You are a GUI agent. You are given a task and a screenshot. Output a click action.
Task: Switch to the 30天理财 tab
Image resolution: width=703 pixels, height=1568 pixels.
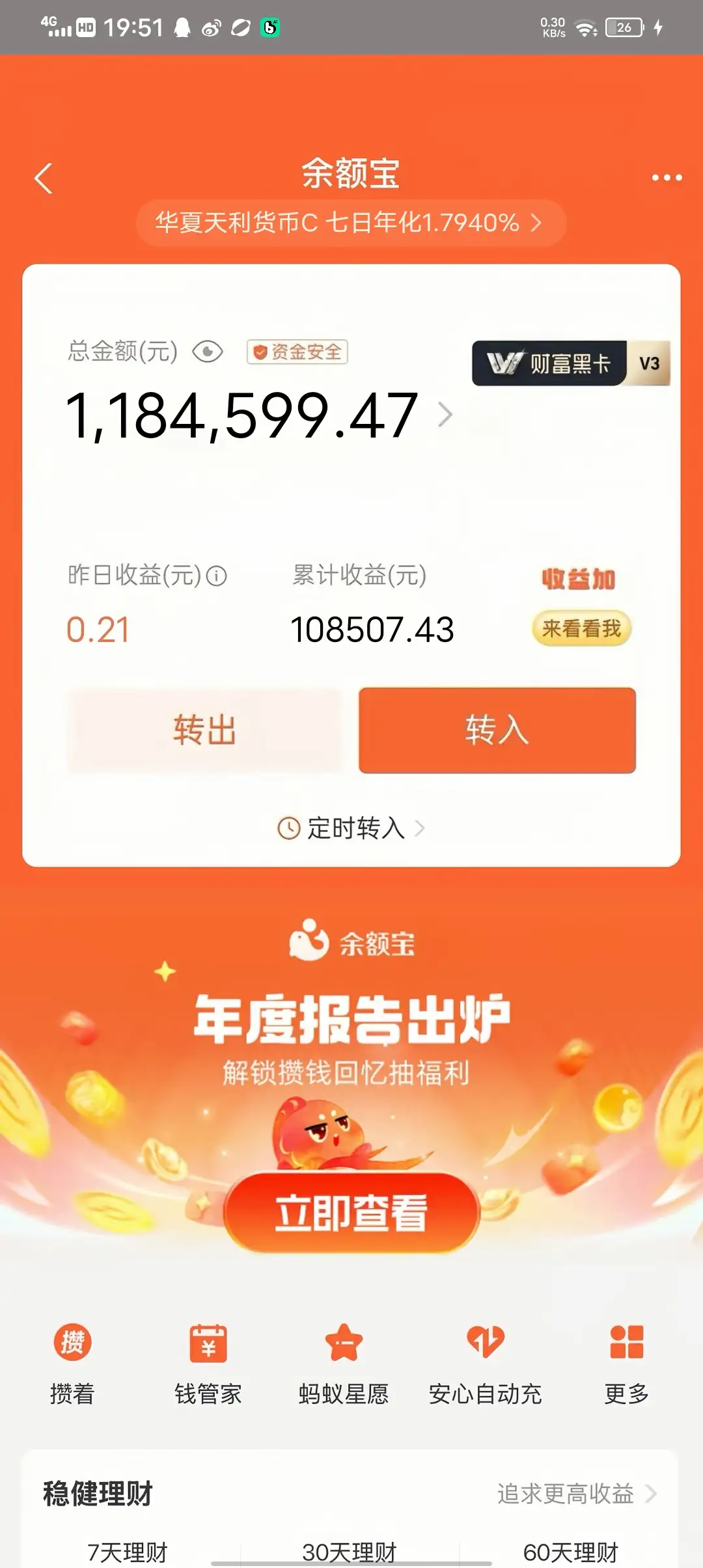(350, 1552)
